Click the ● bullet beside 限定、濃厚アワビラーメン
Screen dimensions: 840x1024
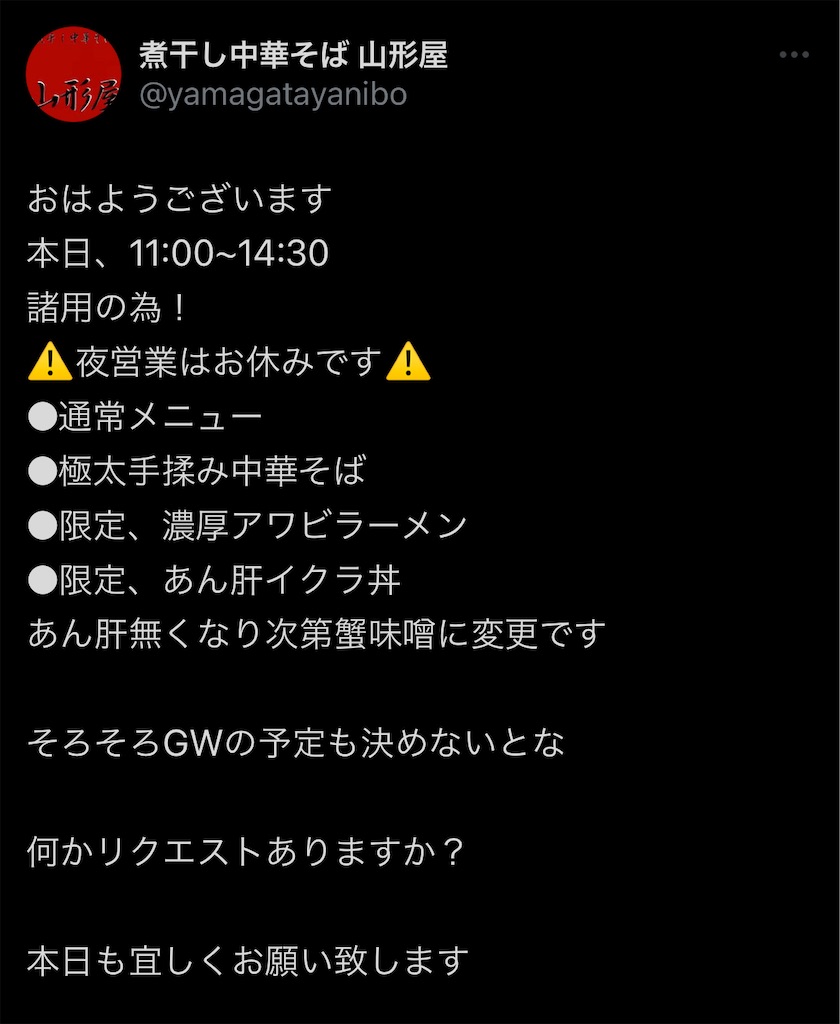44,522
